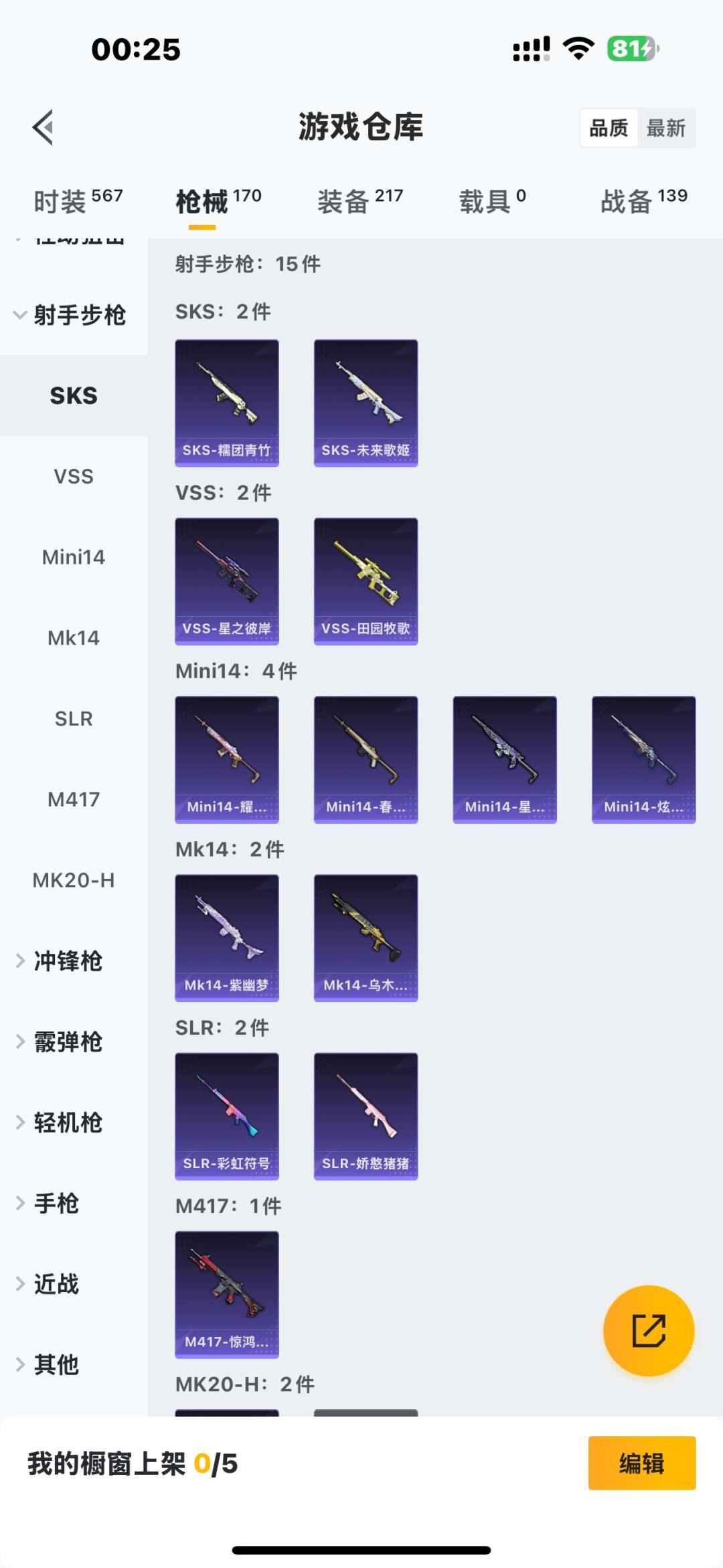Switch to the 时装 tab
The image size is (723, 1568).
click(78, 201)
